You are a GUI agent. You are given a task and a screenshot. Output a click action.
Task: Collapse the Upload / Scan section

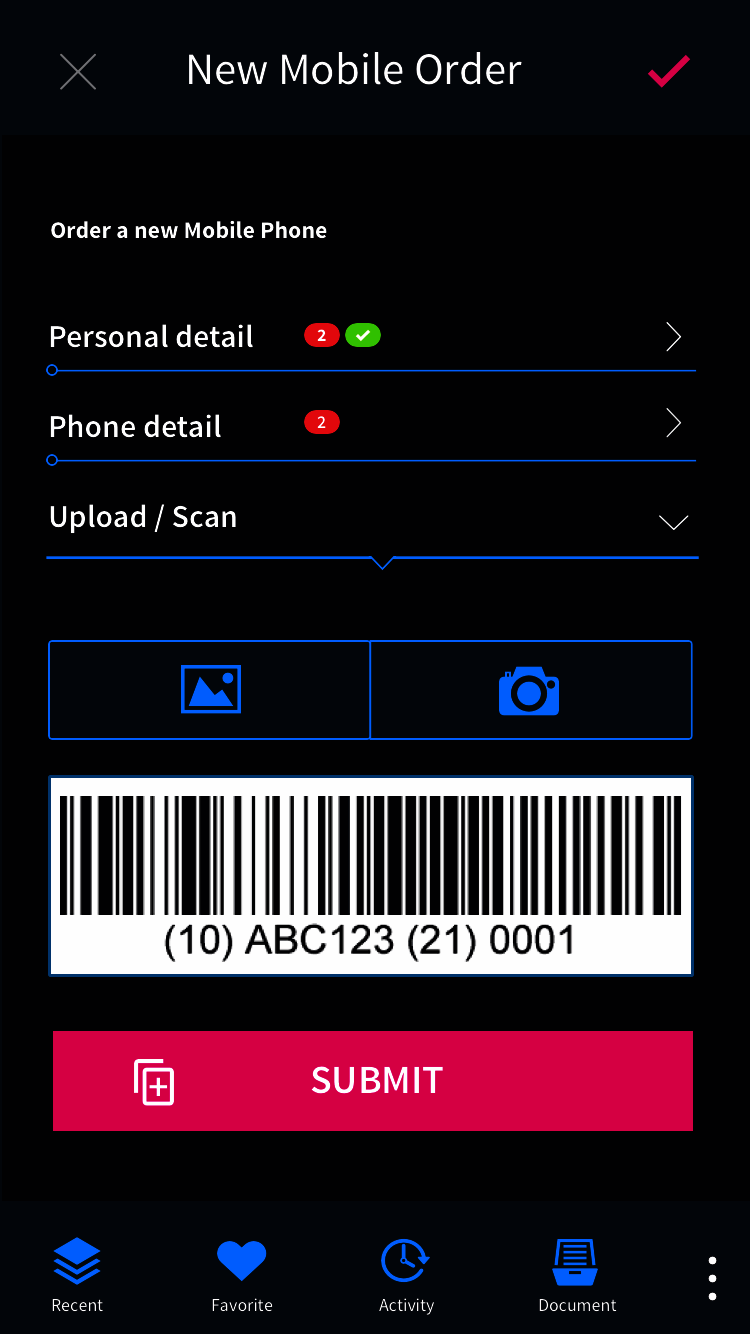tap(673, 521)
